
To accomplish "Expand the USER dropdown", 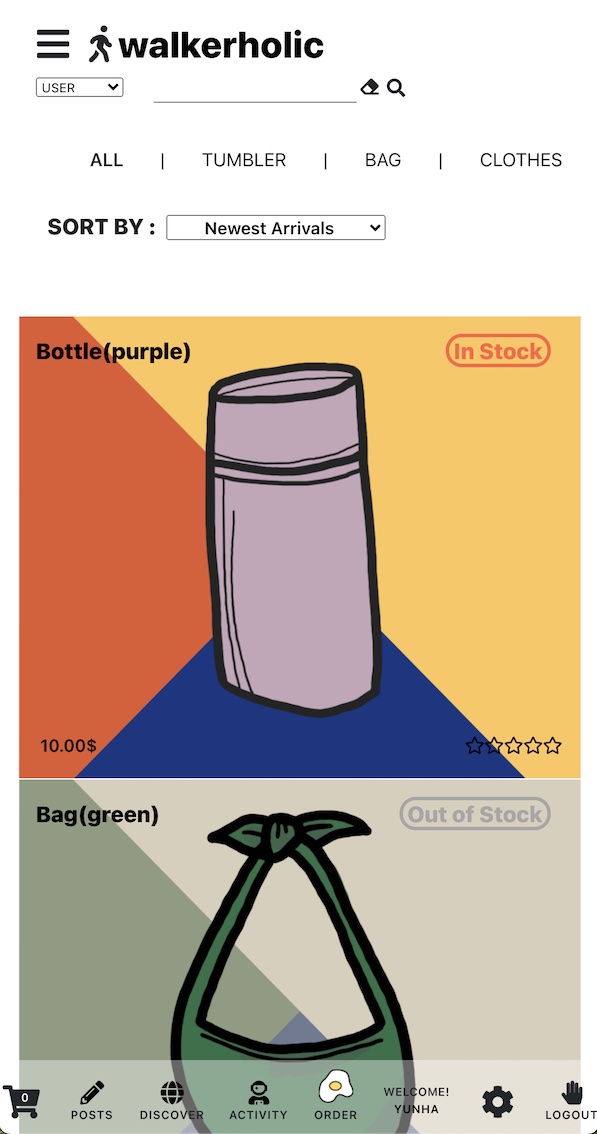I will pos(80,88).
